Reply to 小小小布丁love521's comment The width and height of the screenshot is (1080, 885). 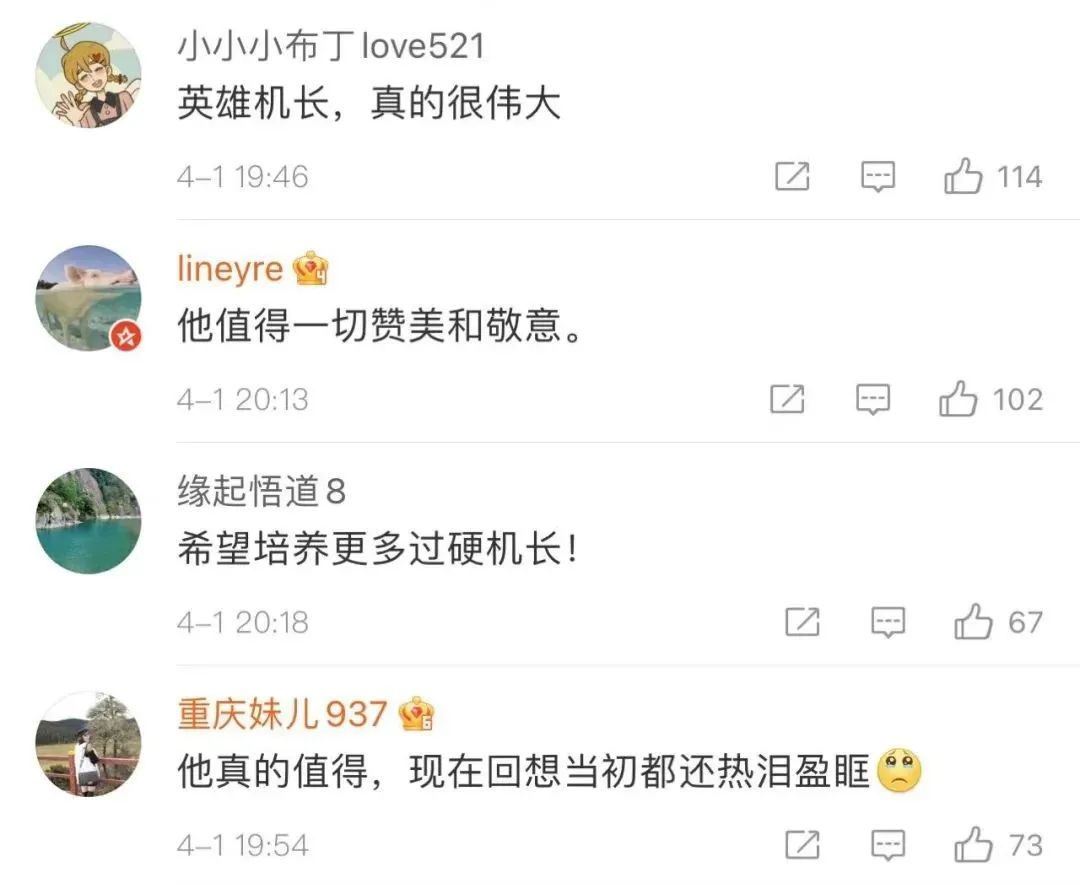point(878,178)
